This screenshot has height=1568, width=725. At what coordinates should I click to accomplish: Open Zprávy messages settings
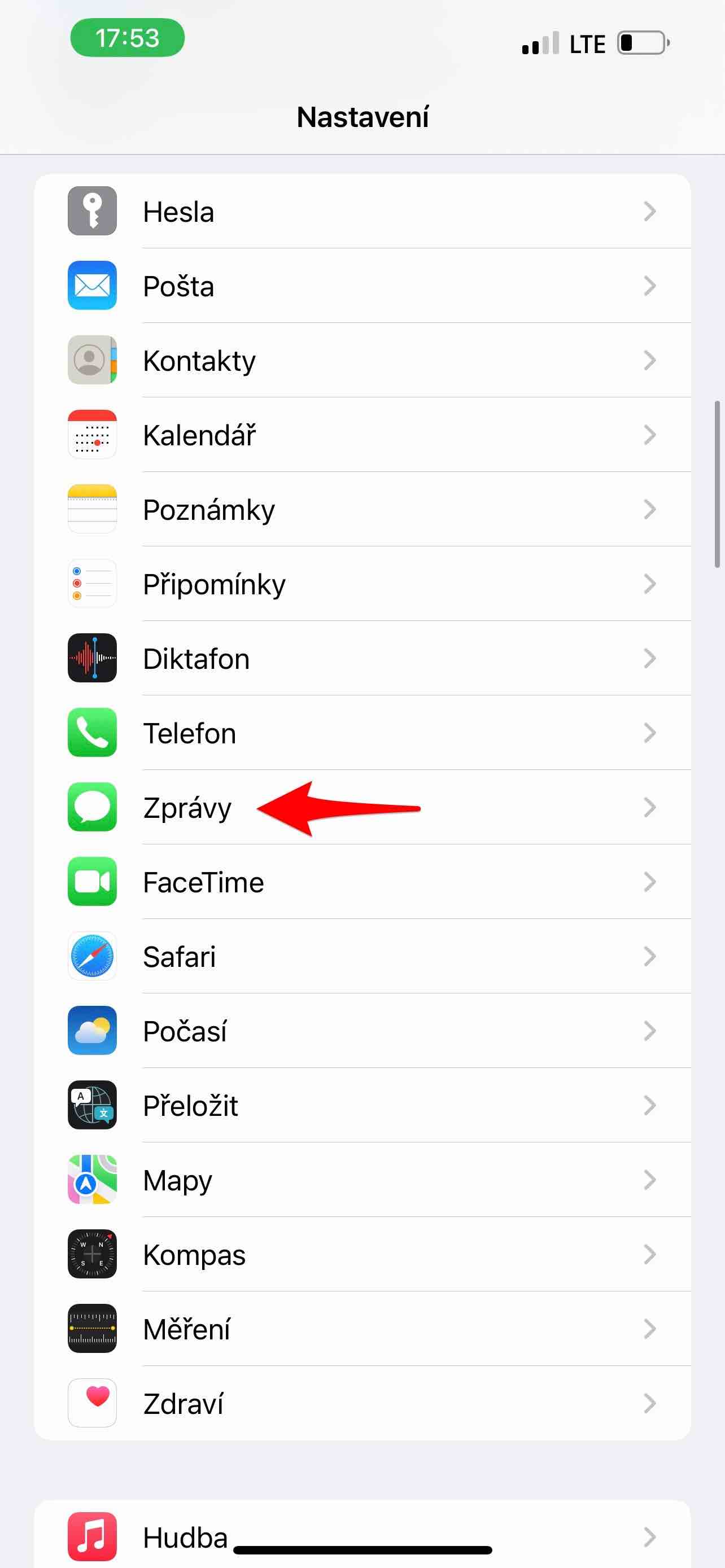(x=361, y=808)
